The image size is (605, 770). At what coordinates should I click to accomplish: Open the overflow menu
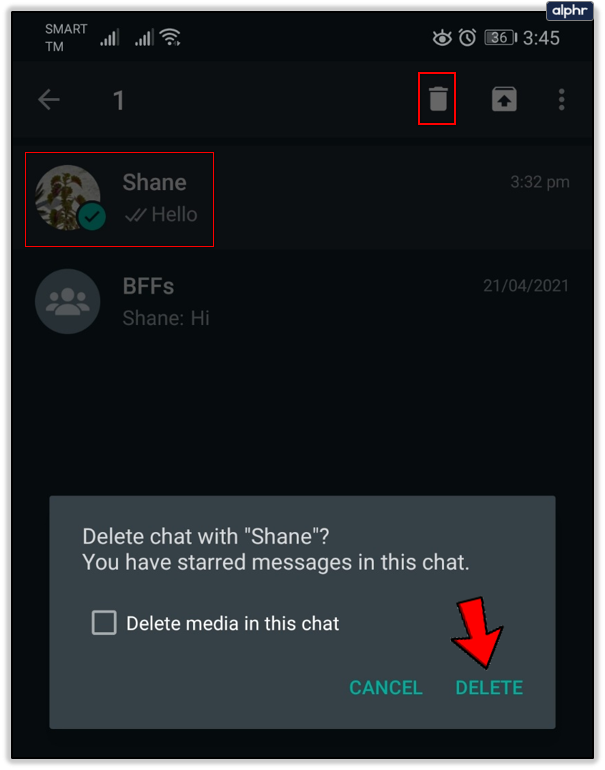[x=562, y=99]
